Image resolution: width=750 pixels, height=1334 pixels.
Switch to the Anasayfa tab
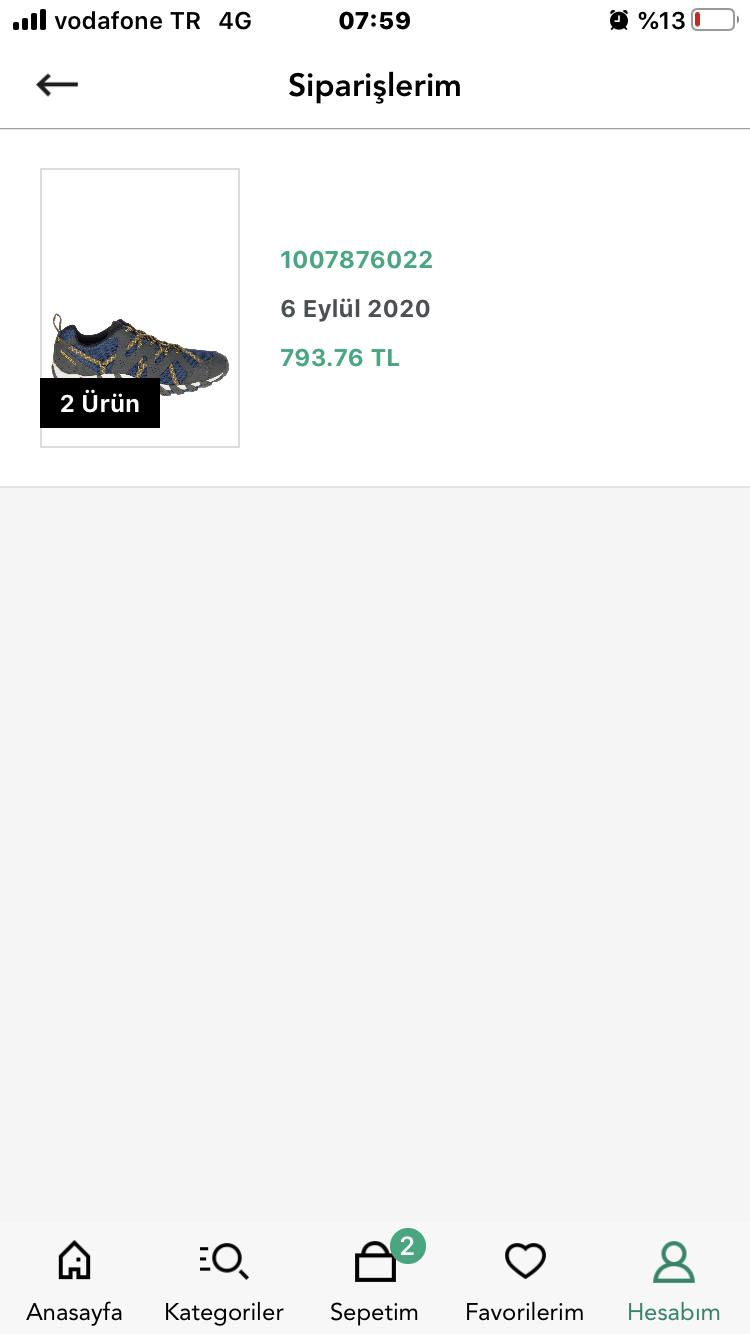(74, 1281)
